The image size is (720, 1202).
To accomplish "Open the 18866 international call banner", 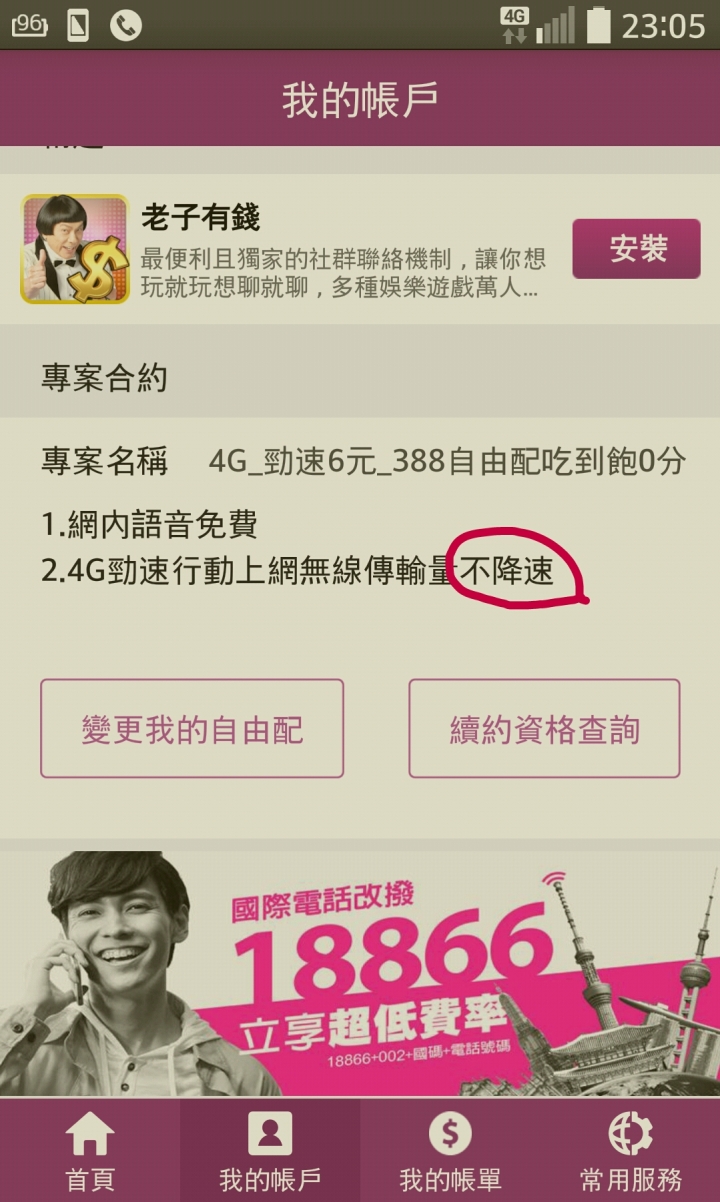I will pos(360,973).
